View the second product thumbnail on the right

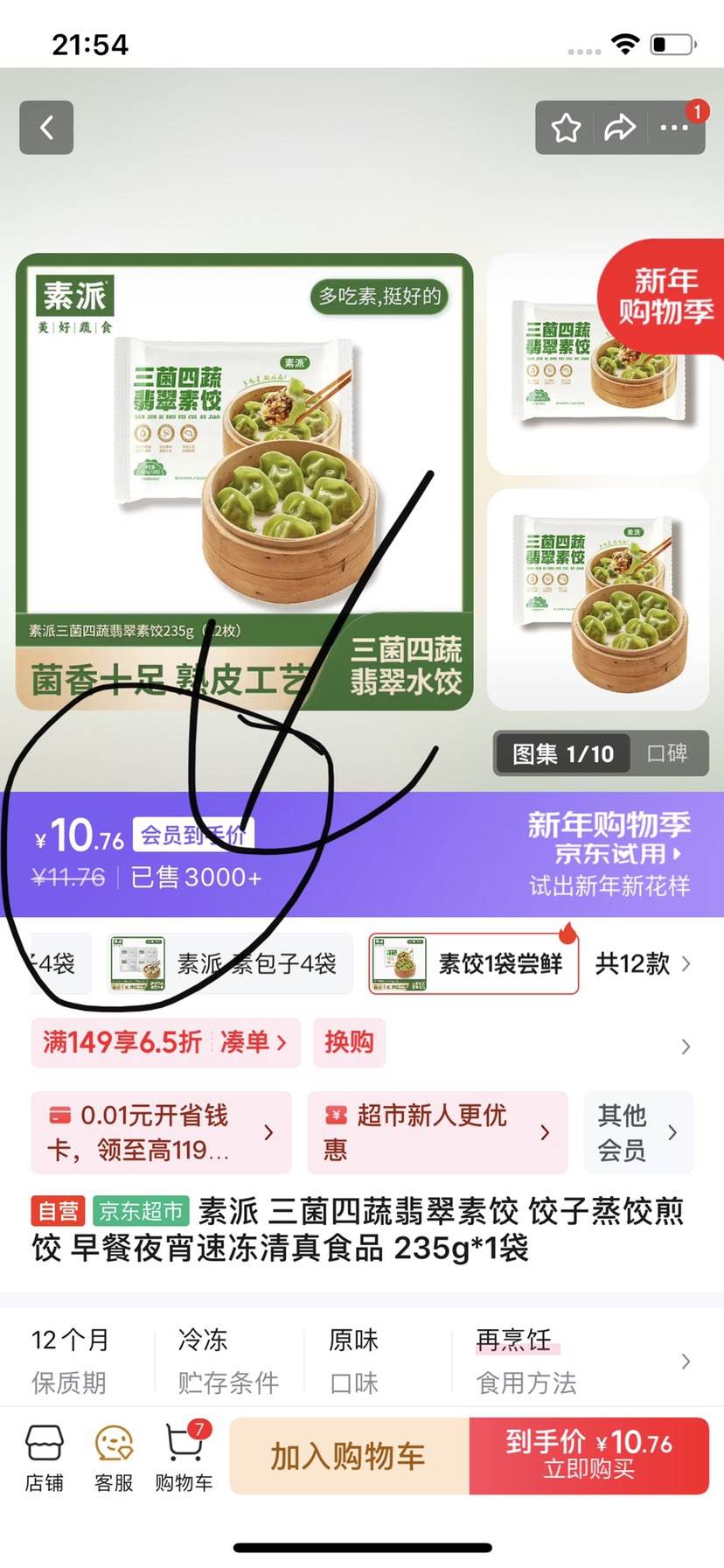point(597,598)
